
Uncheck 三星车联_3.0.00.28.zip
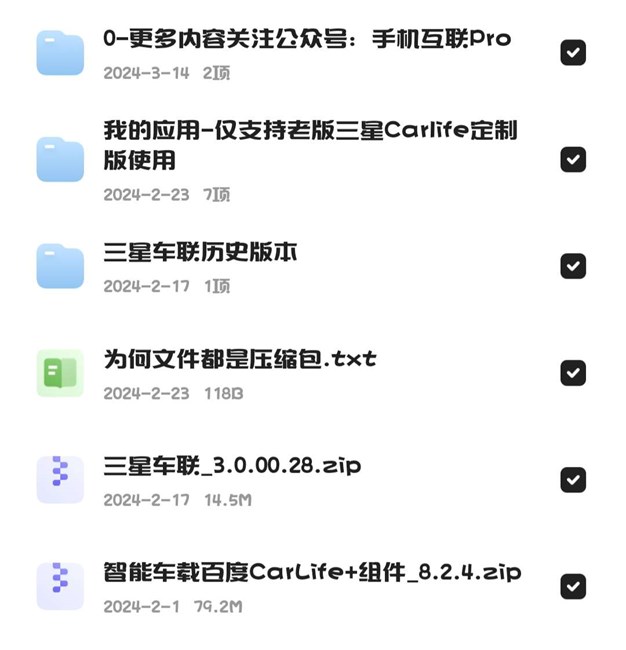click(x=573, y=480)
